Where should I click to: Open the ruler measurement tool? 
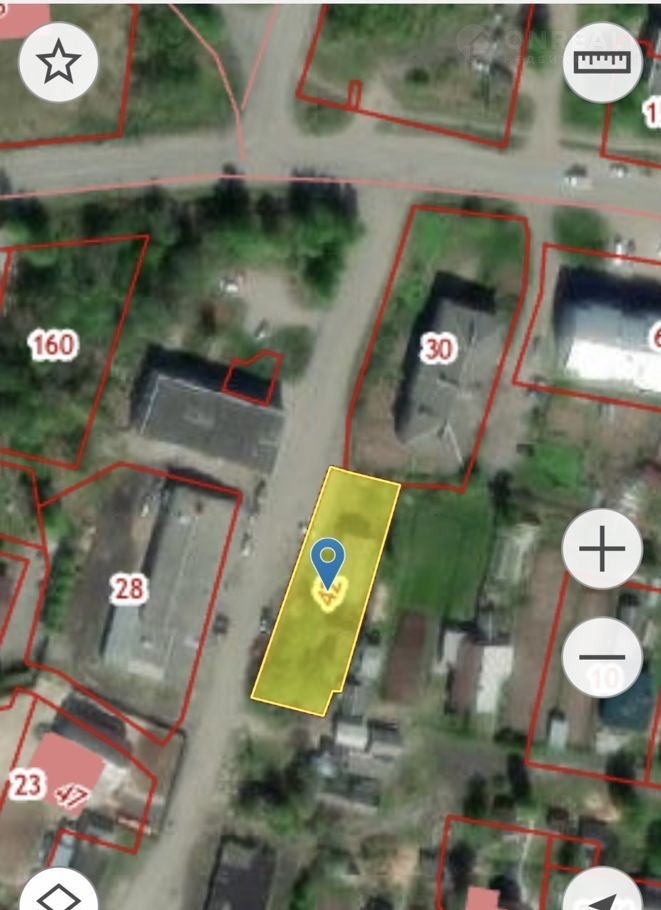tap(601, 62)
